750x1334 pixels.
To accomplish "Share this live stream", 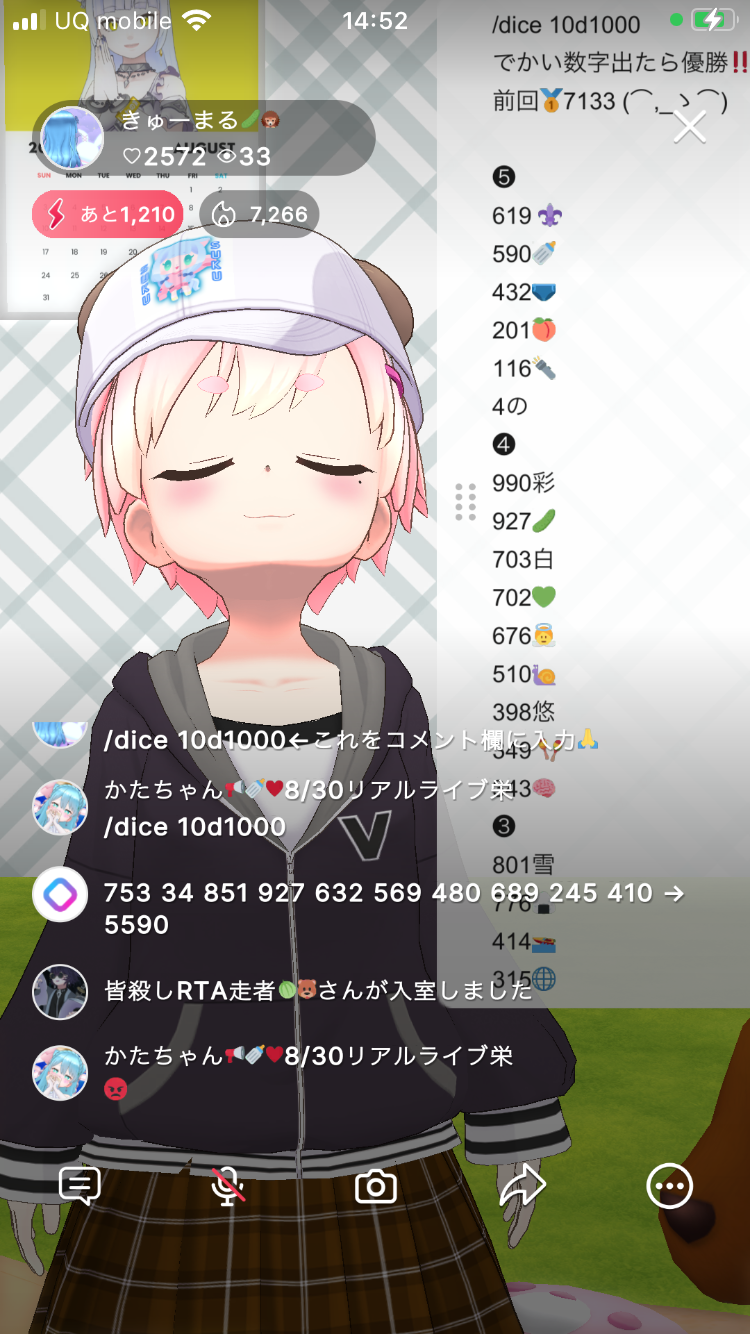I will [522, 1187].
